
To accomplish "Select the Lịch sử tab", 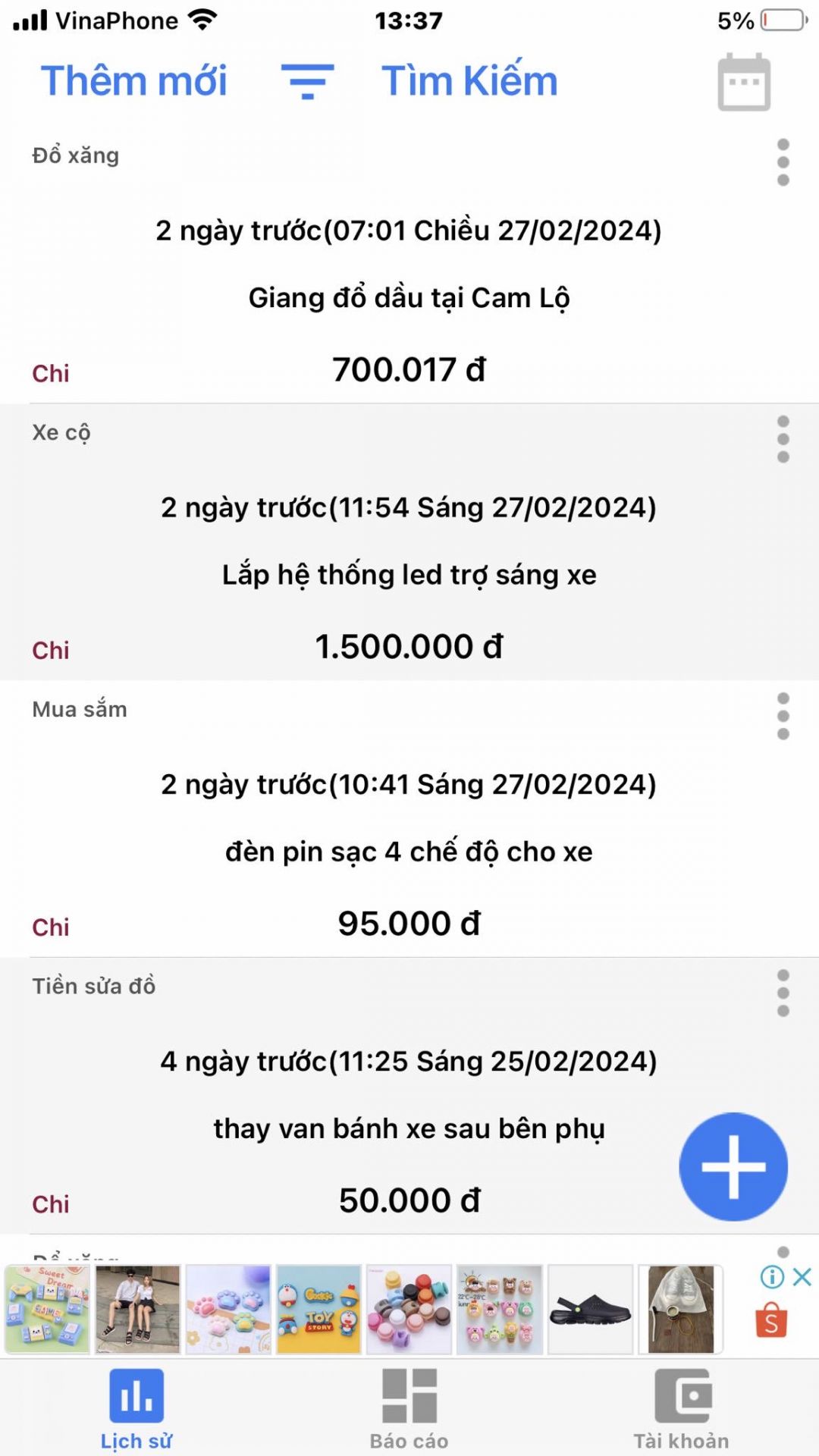I will 136,1409.
